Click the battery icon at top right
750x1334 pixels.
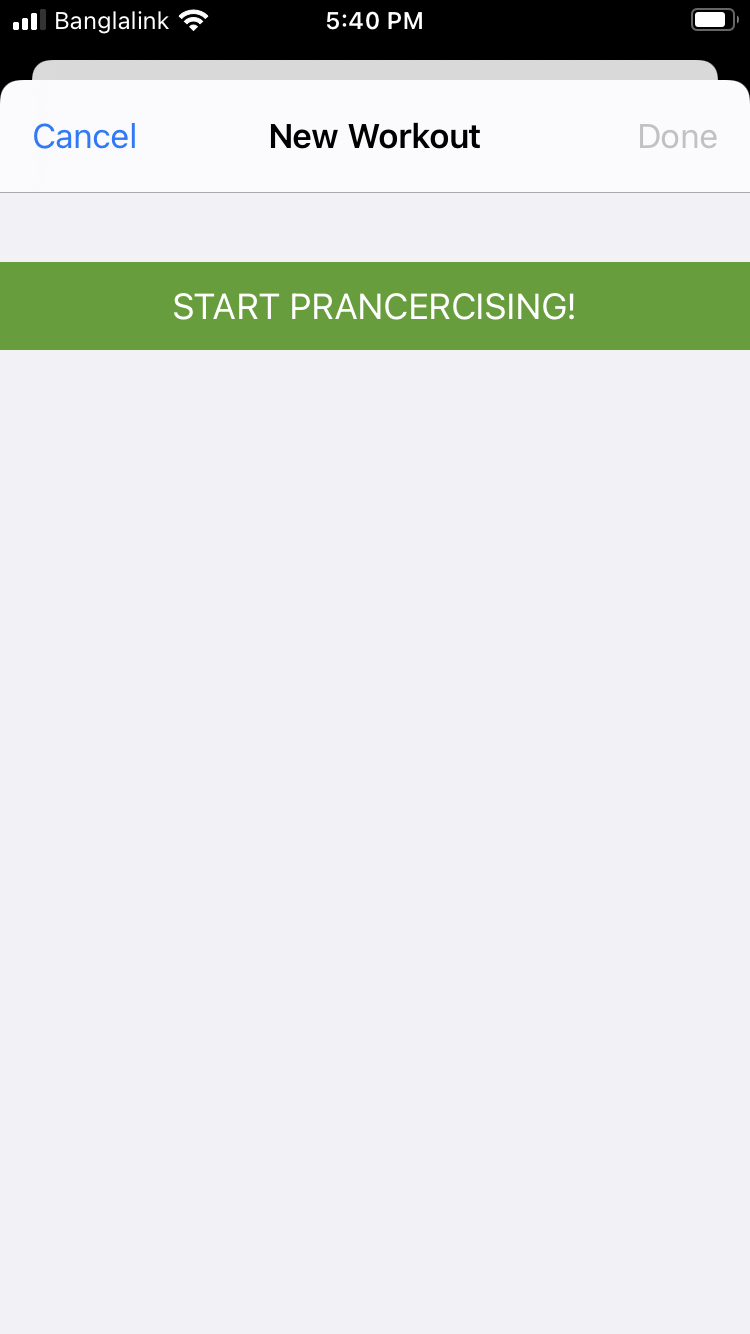pyautogui.click(x=712, y=19)
